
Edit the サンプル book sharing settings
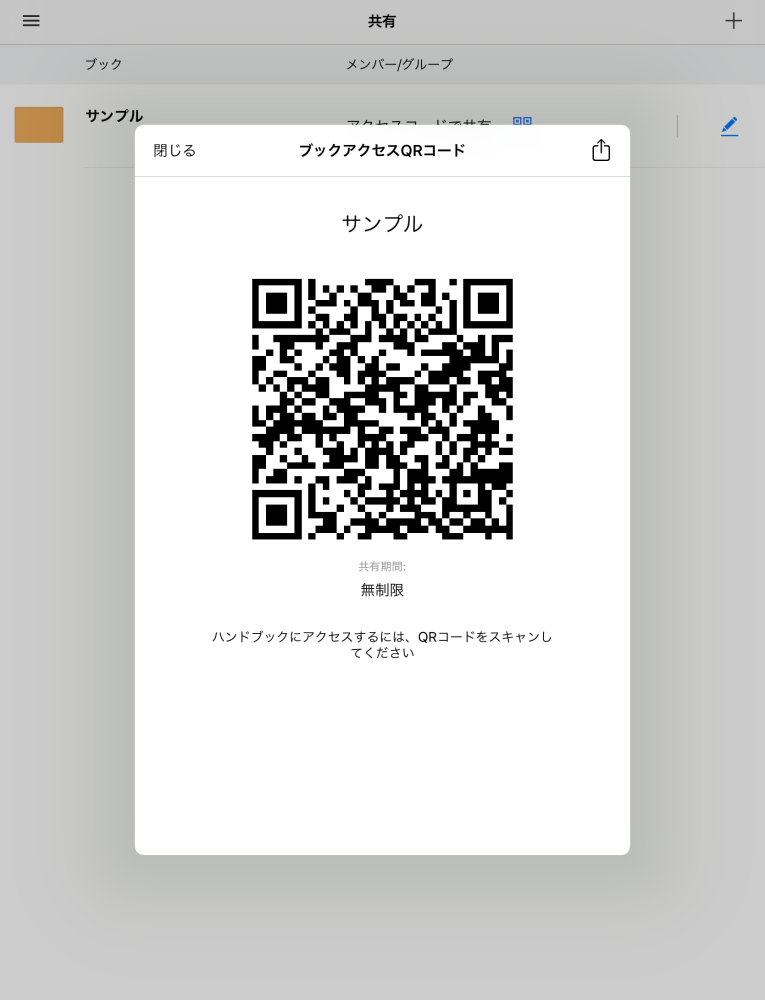(729, 126)
